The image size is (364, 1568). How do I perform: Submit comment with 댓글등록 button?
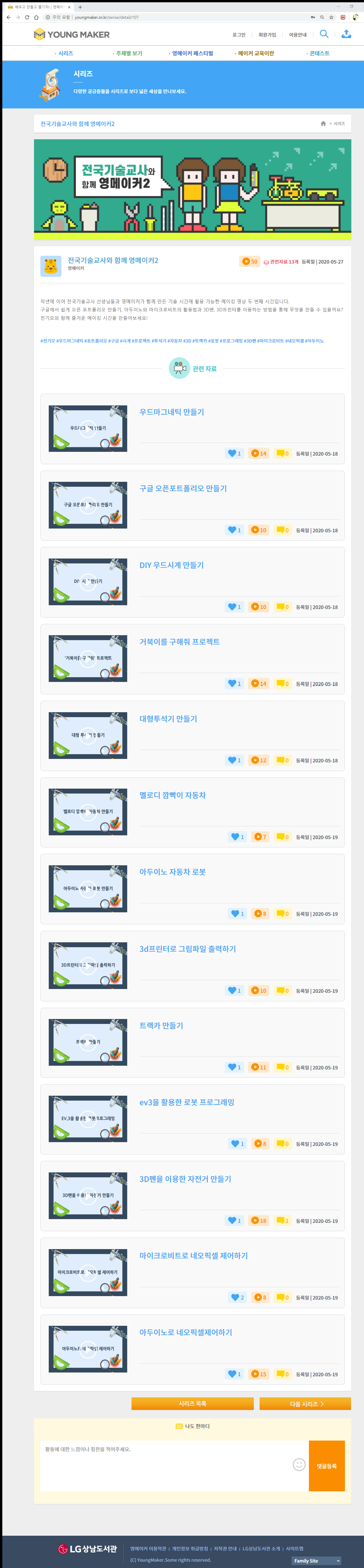coord(326,1466)
